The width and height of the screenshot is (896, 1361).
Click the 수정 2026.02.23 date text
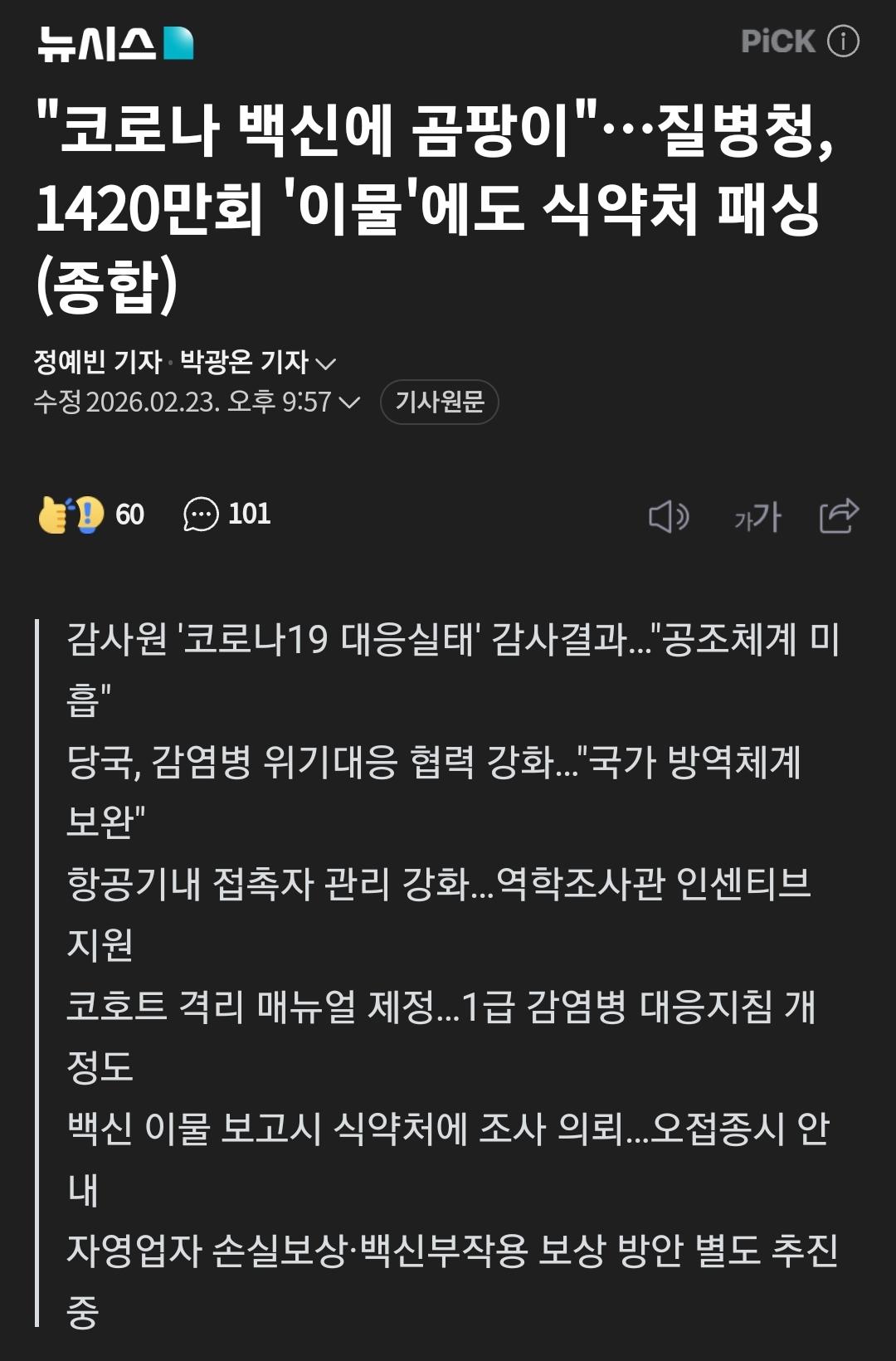coord(187,402)
